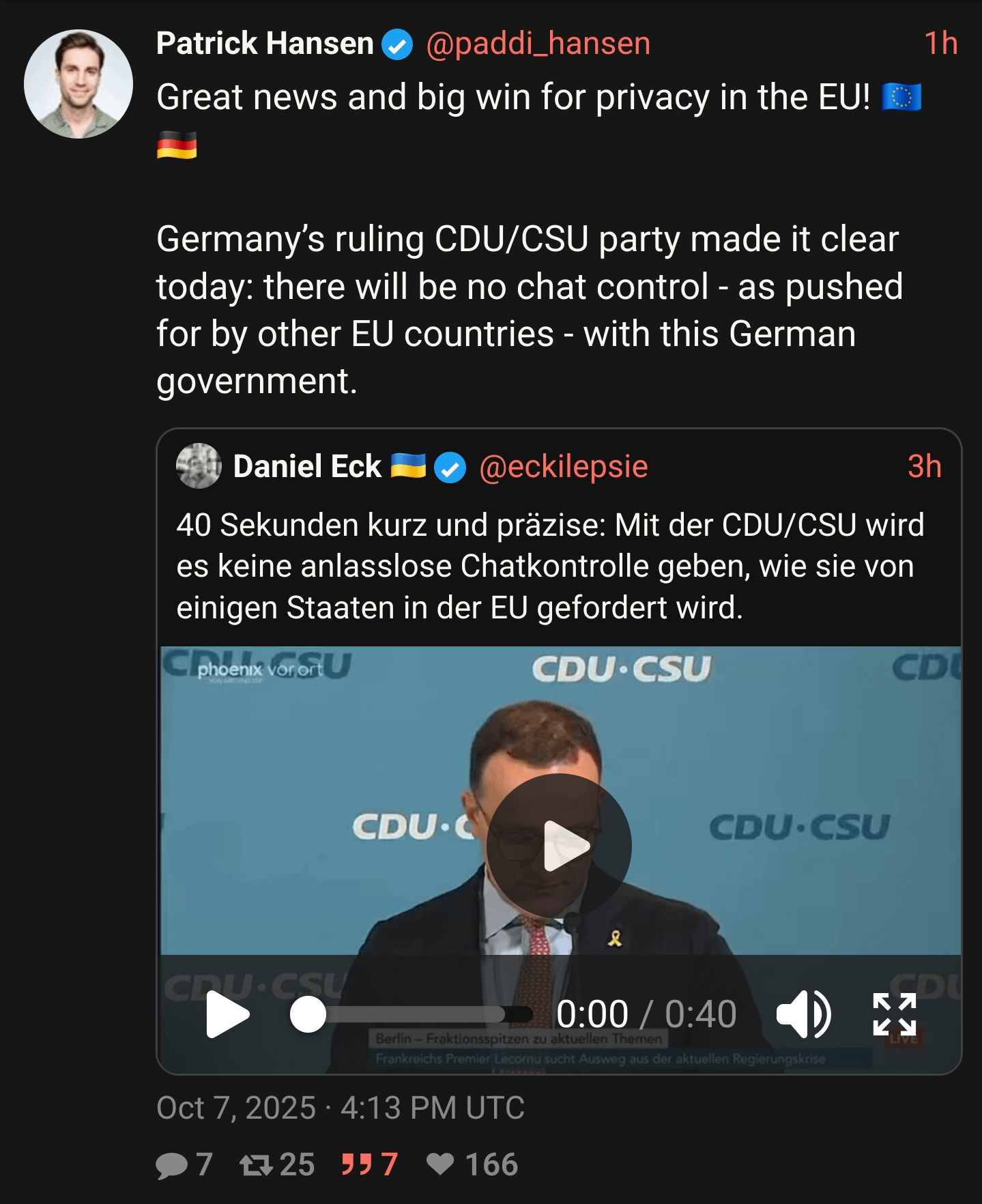The width and height of the screenshot is (982, 1204).
Task: Open the 3h timestamp of Daniel Eck's post
Action: pos(924,467)
